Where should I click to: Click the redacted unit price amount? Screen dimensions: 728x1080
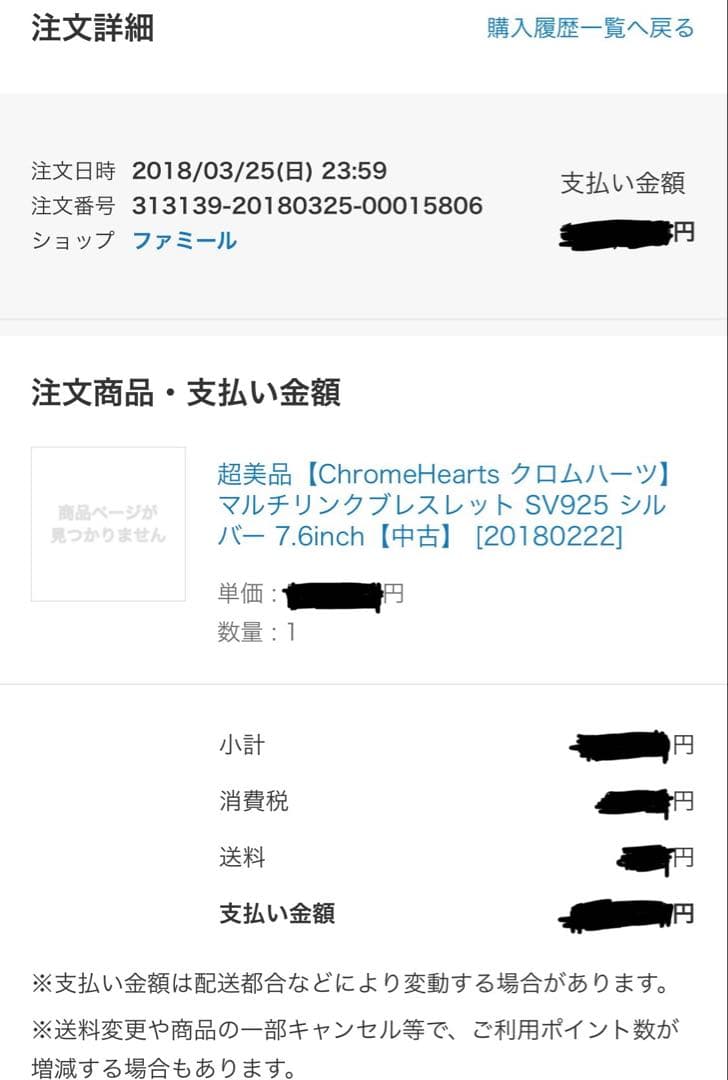pyautogui.click(x=335, y=594)
